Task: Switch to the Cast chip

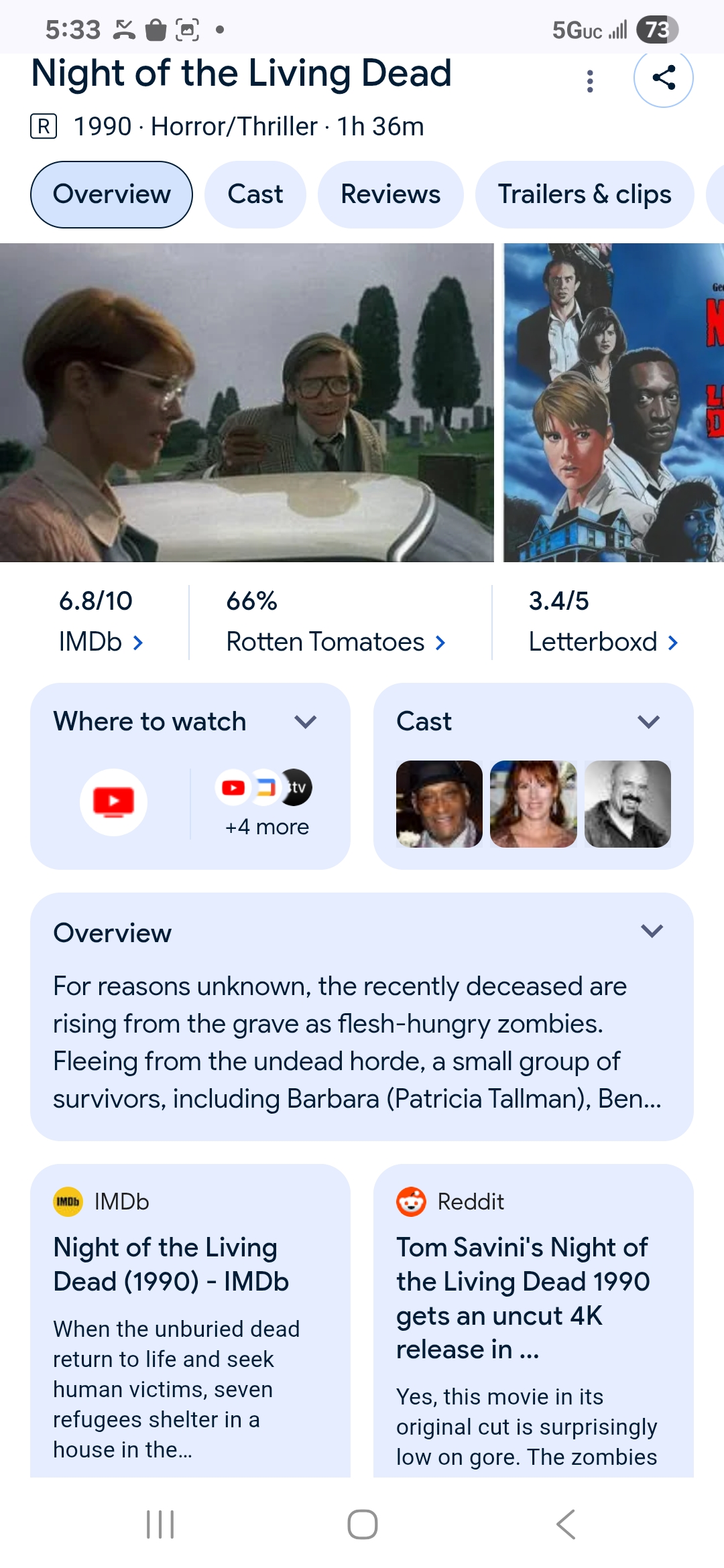Action: (x=255, y=194)
